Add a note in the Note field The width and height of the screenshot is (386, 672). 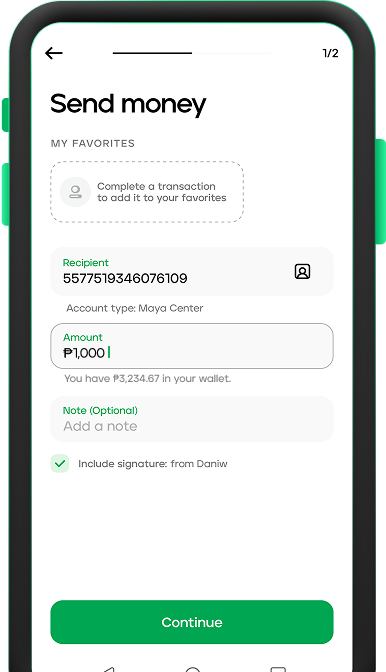(x=192, y=419)
